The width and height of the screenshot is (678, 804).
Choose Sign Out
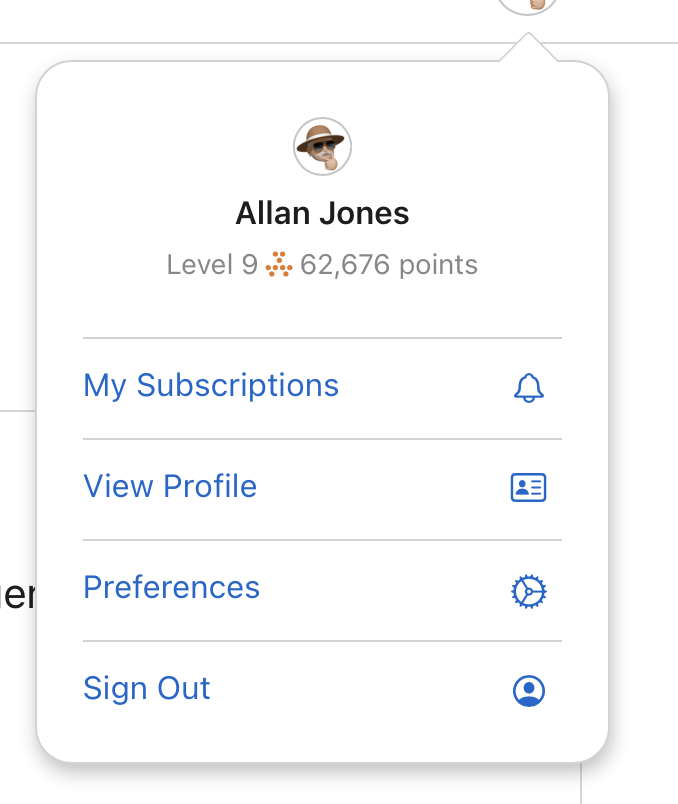tap(147, 689)
